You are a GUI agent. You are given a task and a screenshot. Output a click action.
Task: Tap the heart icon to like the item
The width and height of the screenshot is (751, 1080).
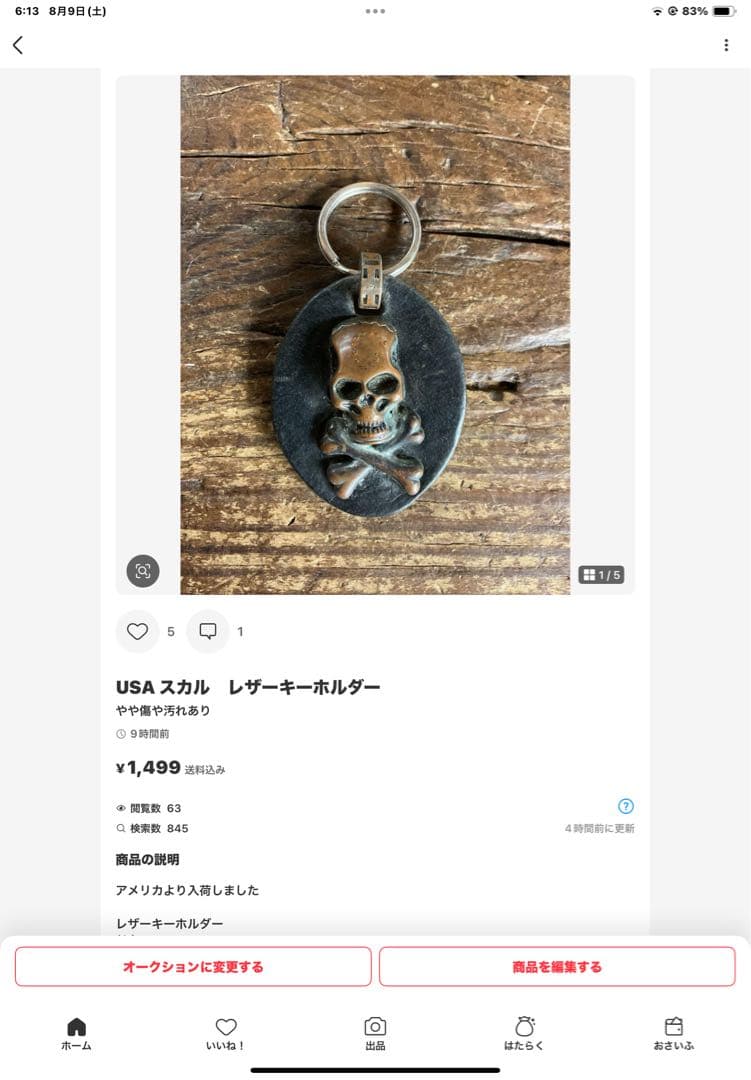point(138,631)
